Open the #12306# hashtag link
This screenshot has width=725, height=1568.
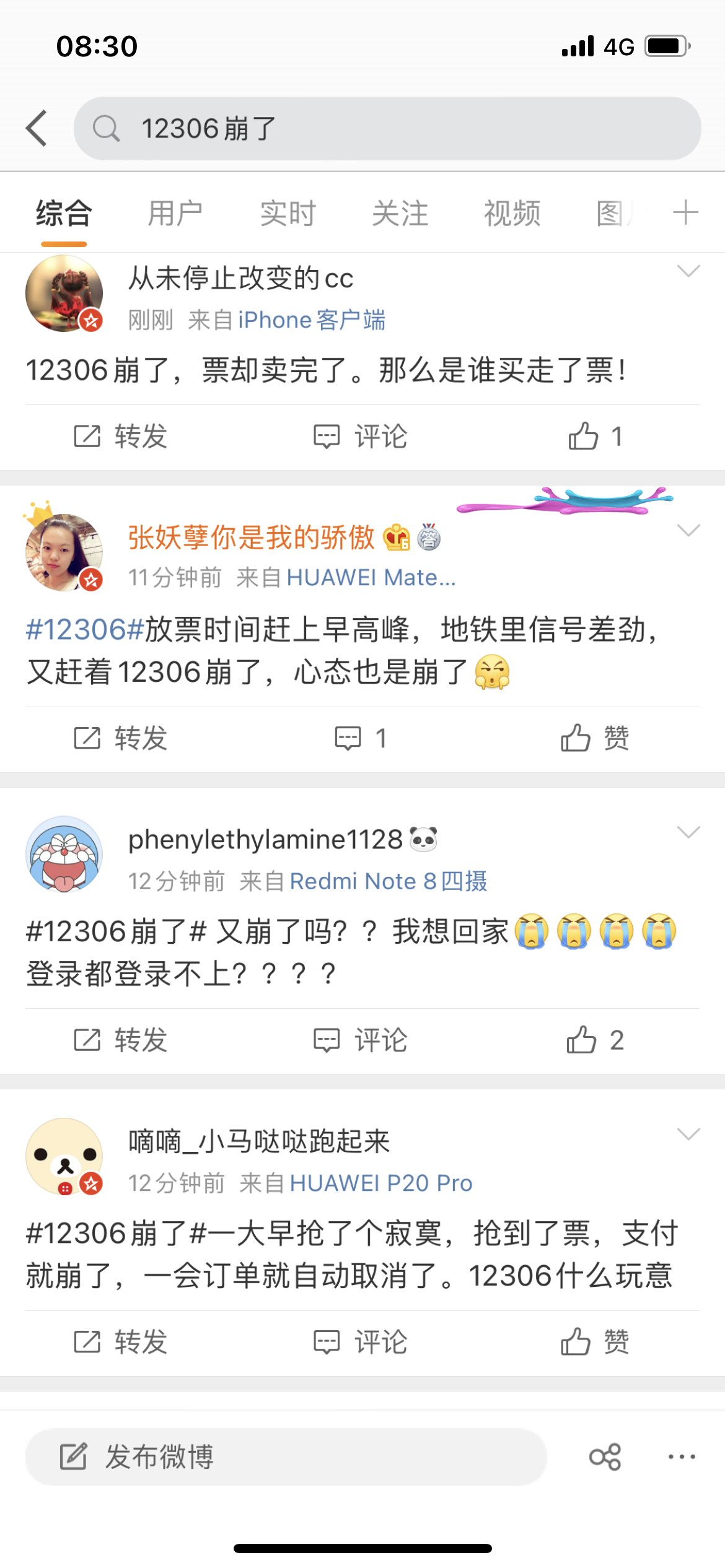pos(85,630)
